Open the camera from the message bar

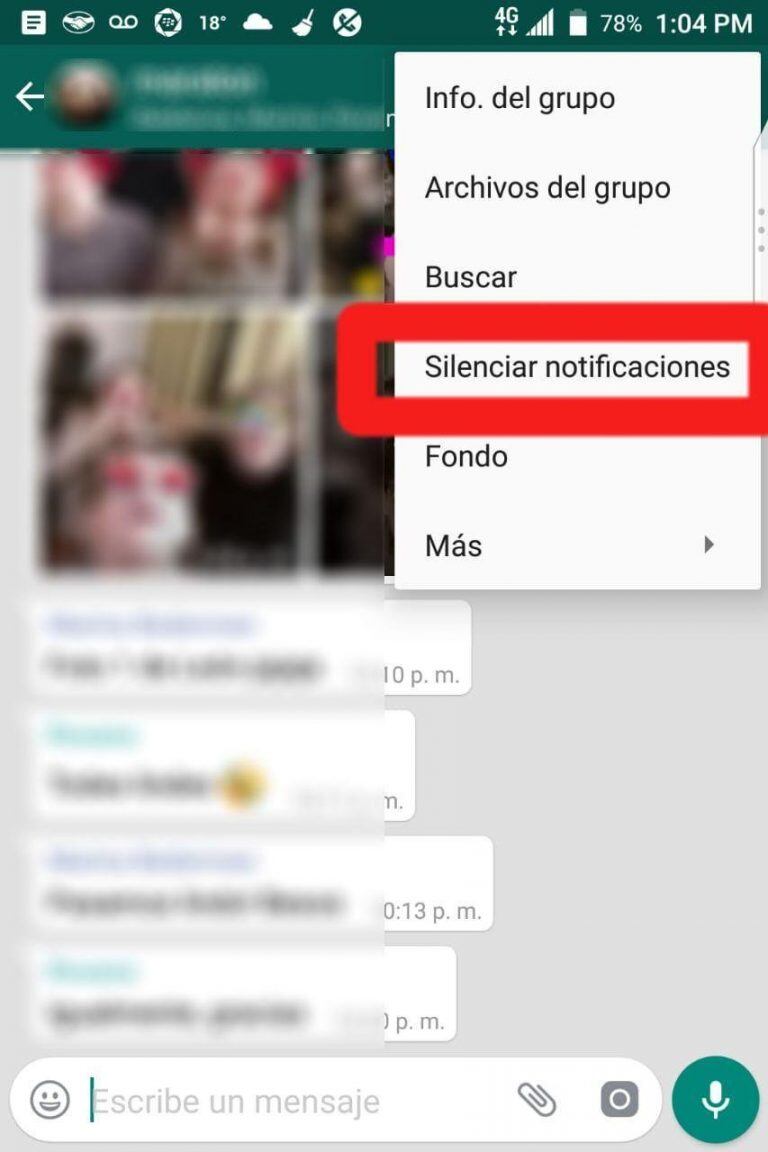click(x=619, y=1101)
